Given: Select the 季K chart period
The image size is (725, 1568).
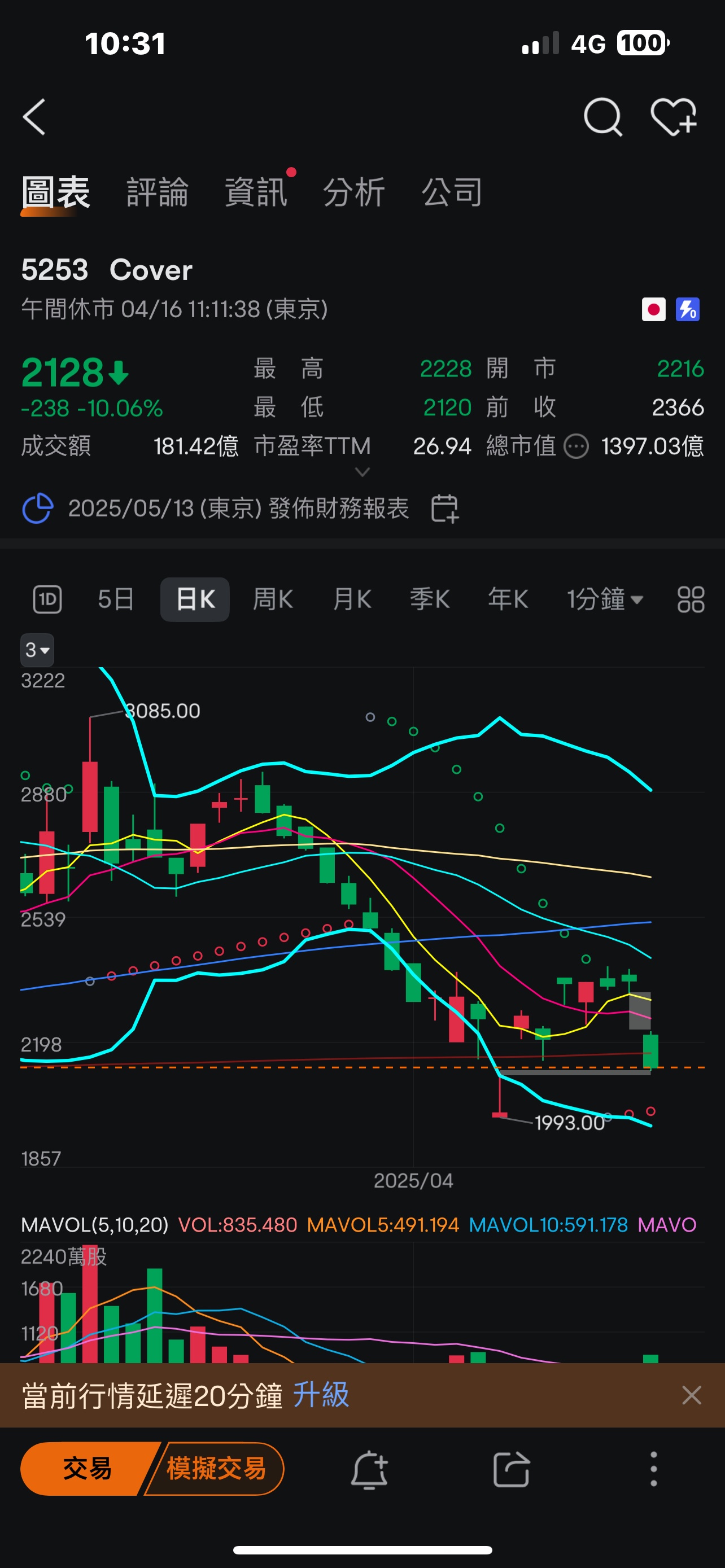Looking at the screenshot, I should pyautogui.click(x=430, y=599).
